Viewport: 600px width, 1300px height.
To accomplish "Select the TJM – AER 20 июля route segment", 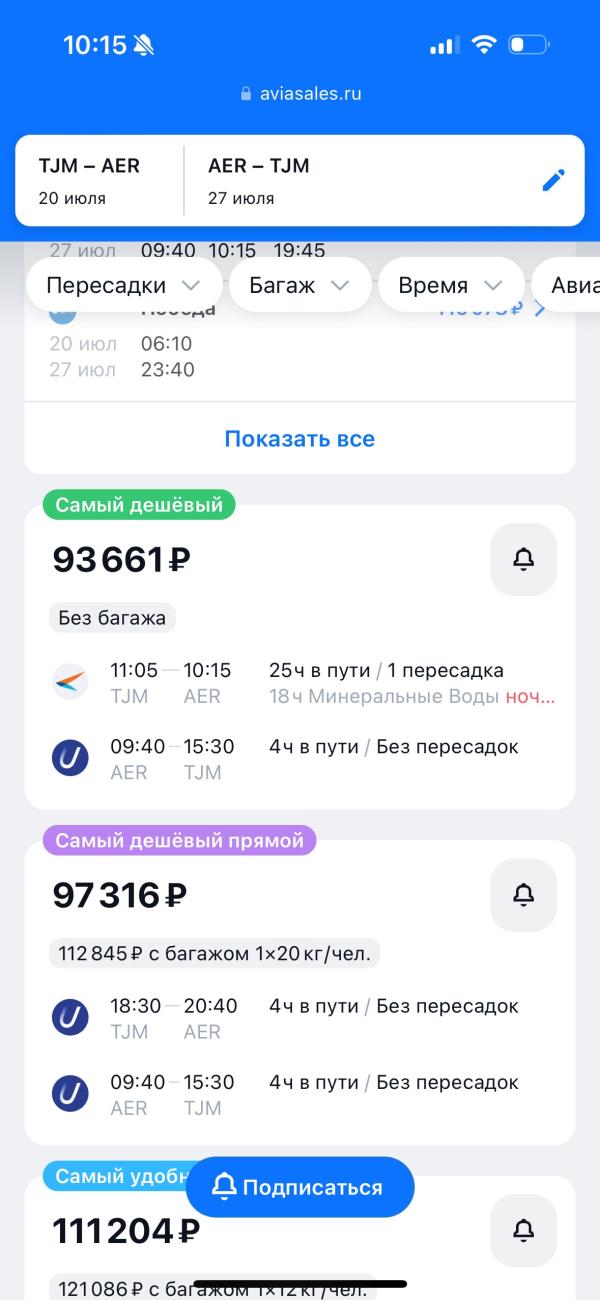I will [100, 180].
